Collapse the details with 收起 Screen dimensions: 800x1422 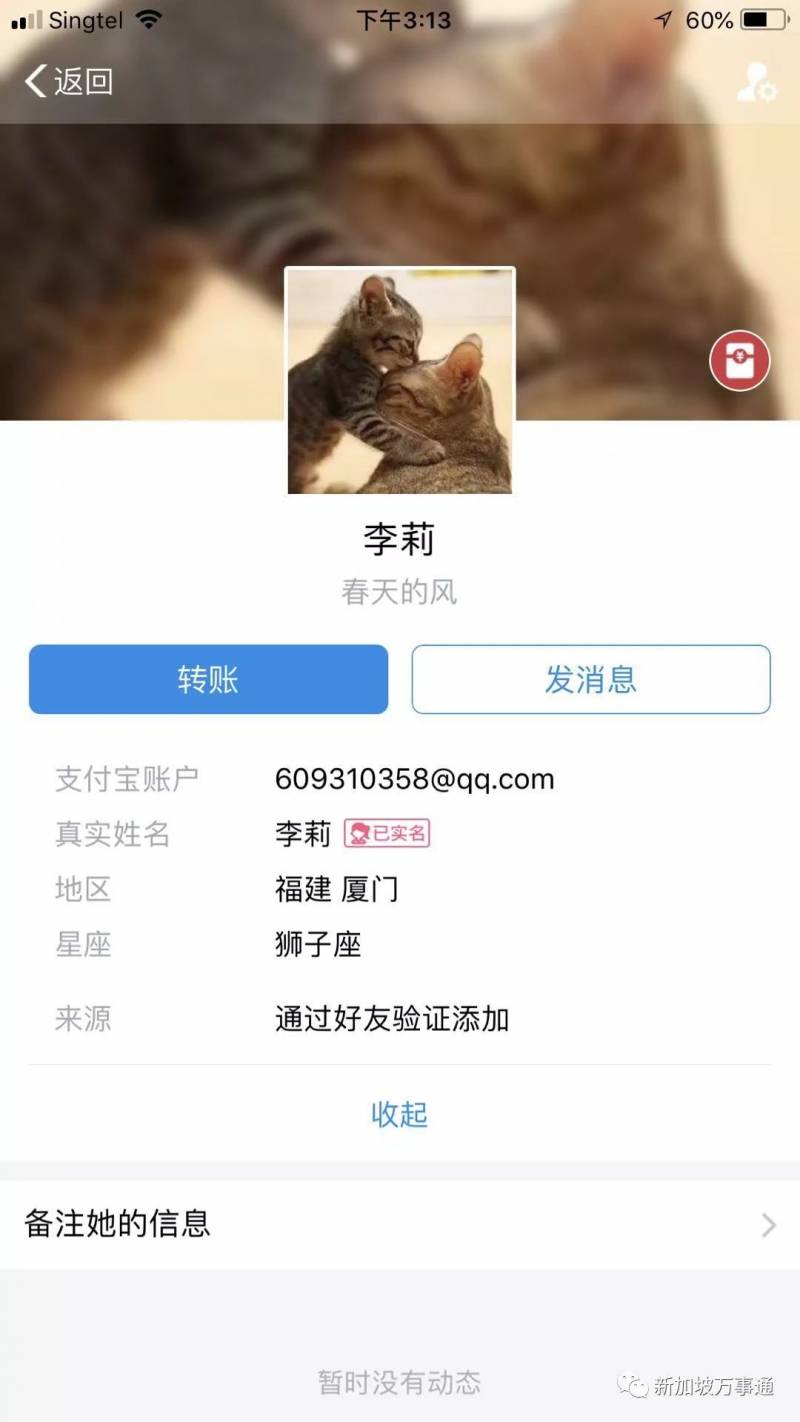pyautogui.click(x=400, y=1113)
